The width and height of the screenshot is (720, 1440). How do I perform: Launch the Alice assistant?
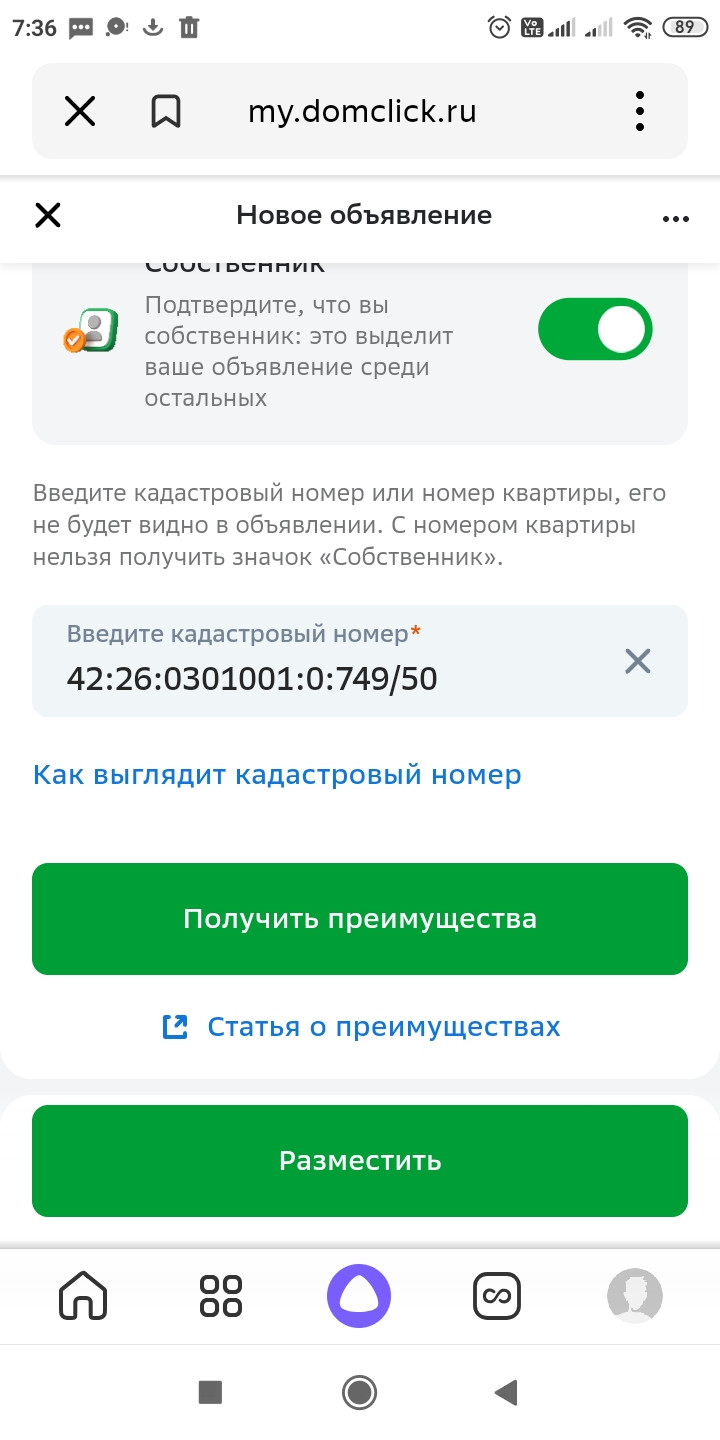point(359,1296)
